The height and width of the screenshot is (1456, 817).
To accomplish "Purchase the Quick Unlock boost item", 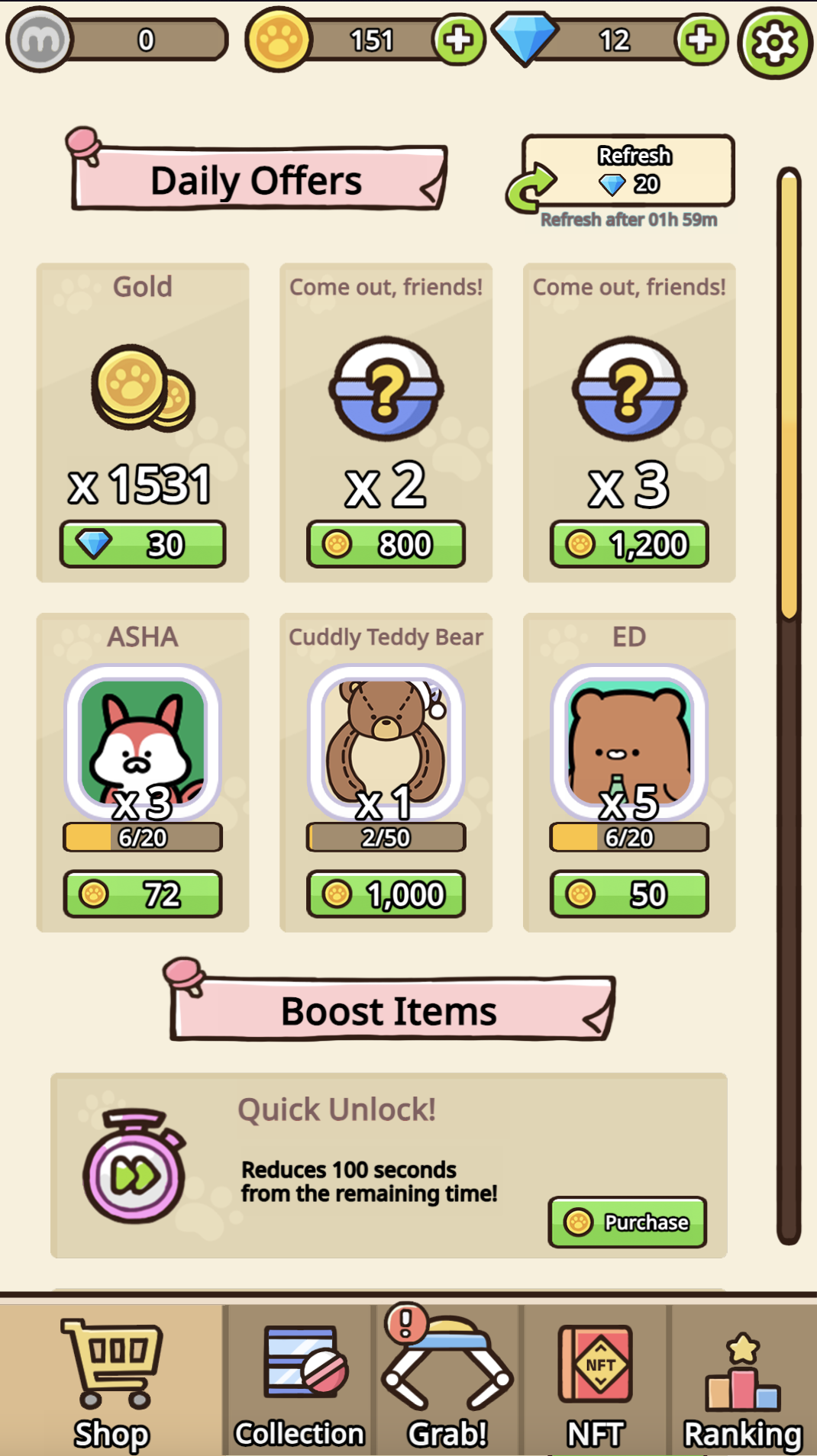I will [627, 1222].
